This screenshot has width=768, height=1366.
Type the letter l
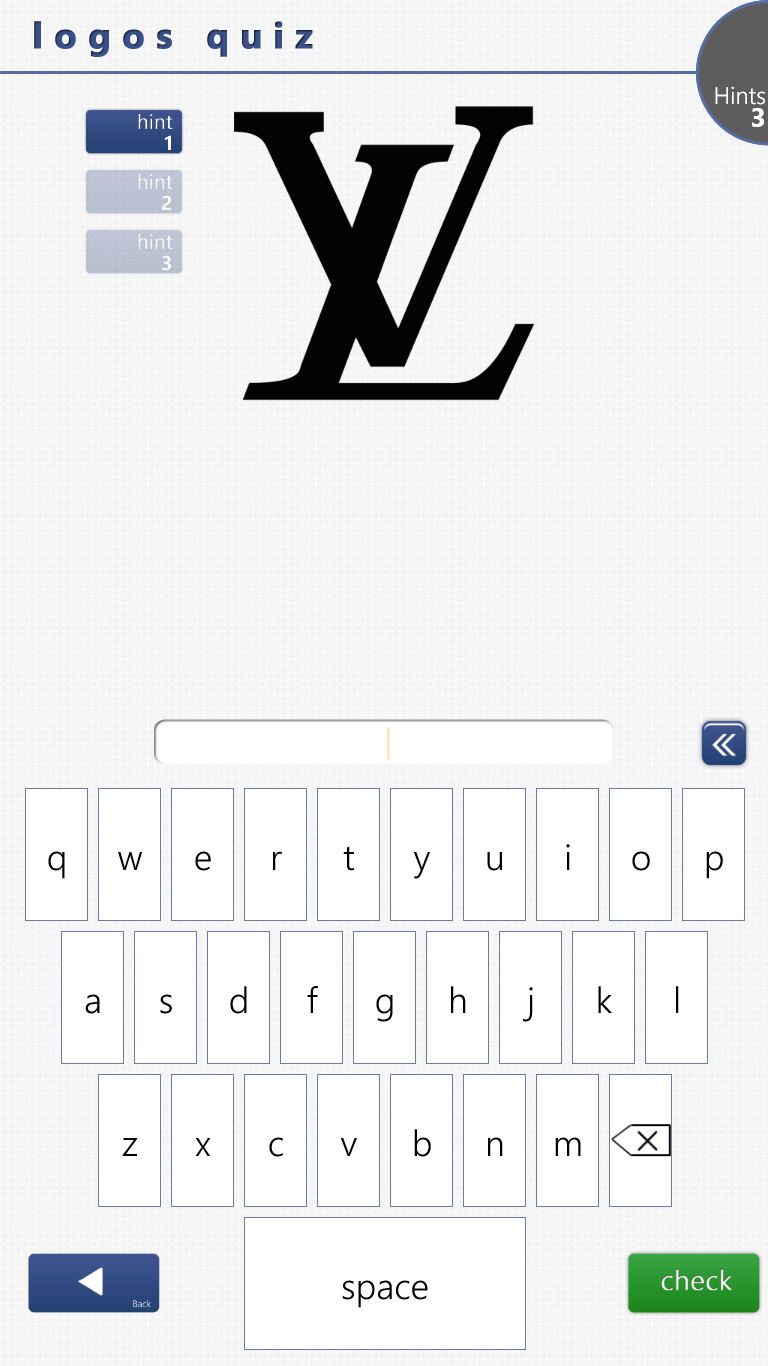point(676,997)
